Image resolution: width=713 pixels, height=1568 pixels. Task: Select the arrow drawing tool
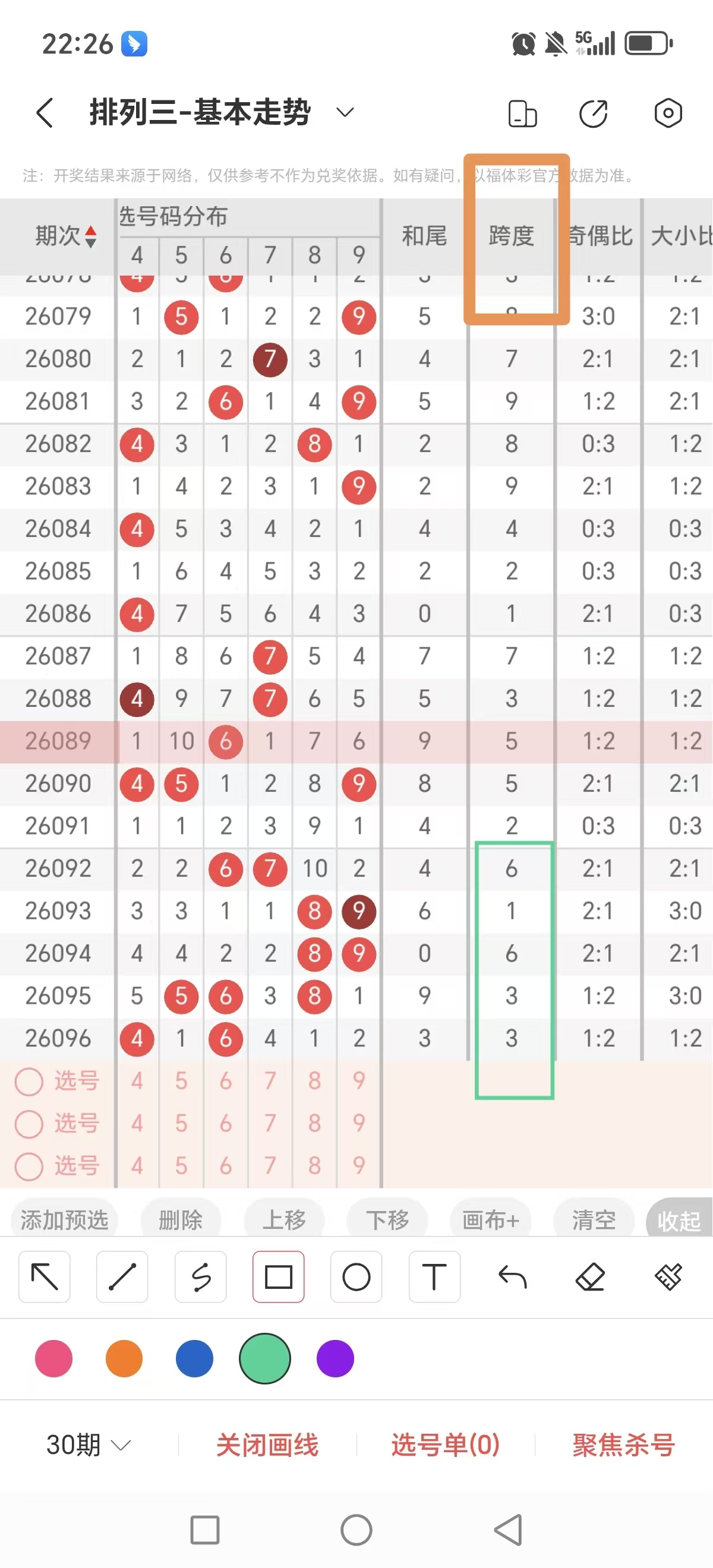pyautogui.click(x=45, y=1276)
